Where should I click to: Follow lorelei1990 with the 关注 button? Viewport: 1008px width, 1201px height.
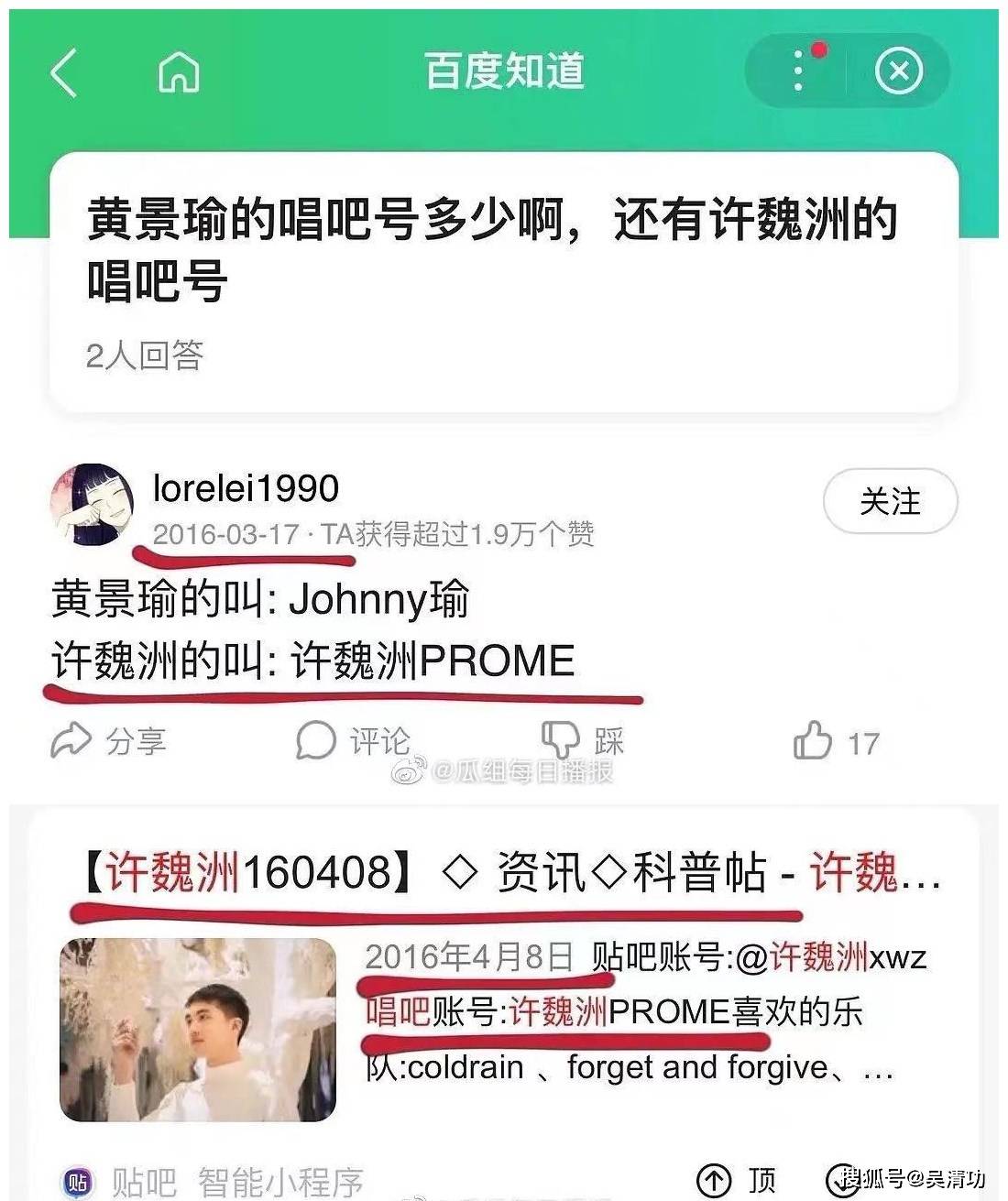[890, 501]
